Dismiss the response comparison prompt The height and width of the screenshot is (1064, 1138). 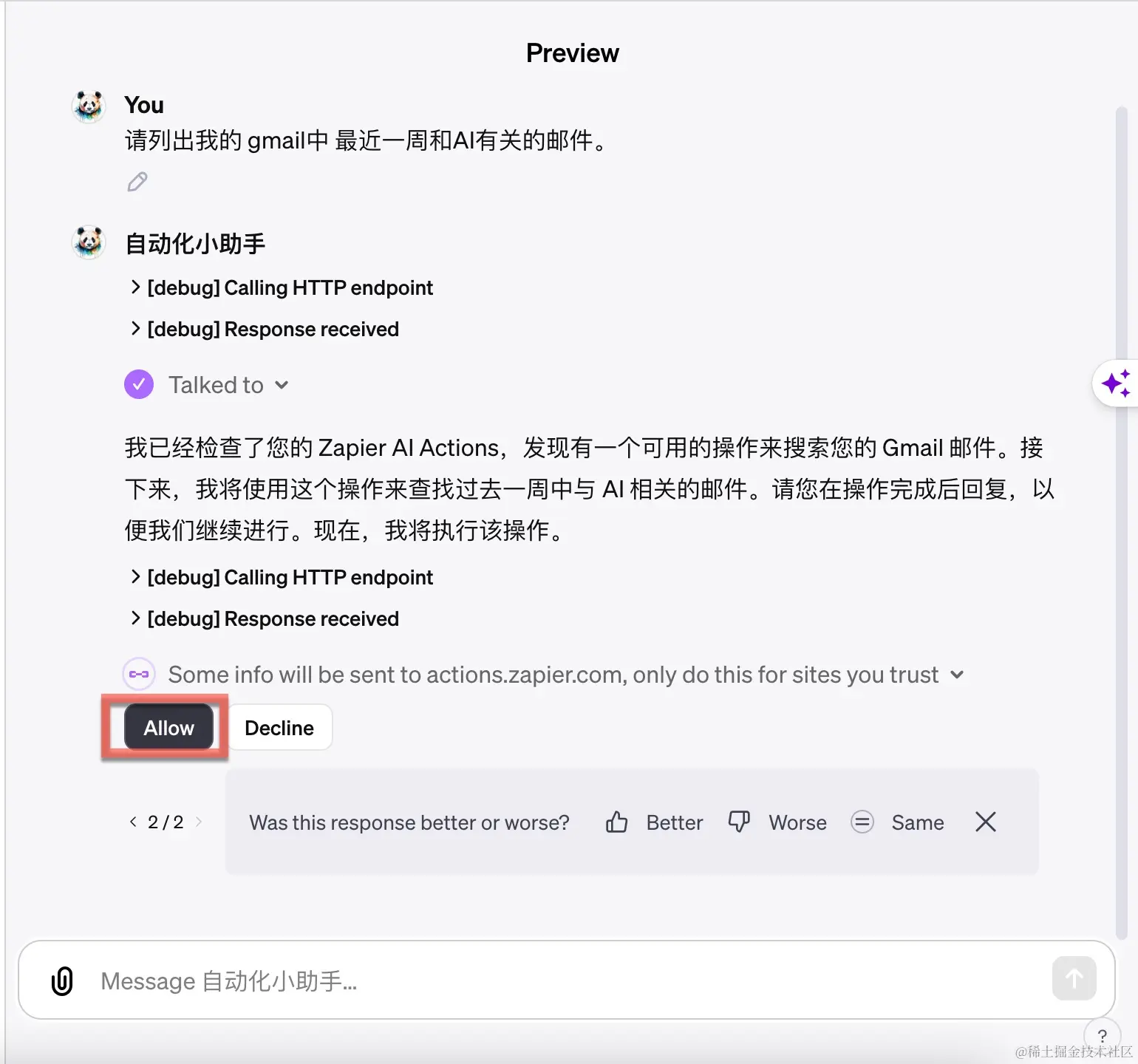point(986,822)
